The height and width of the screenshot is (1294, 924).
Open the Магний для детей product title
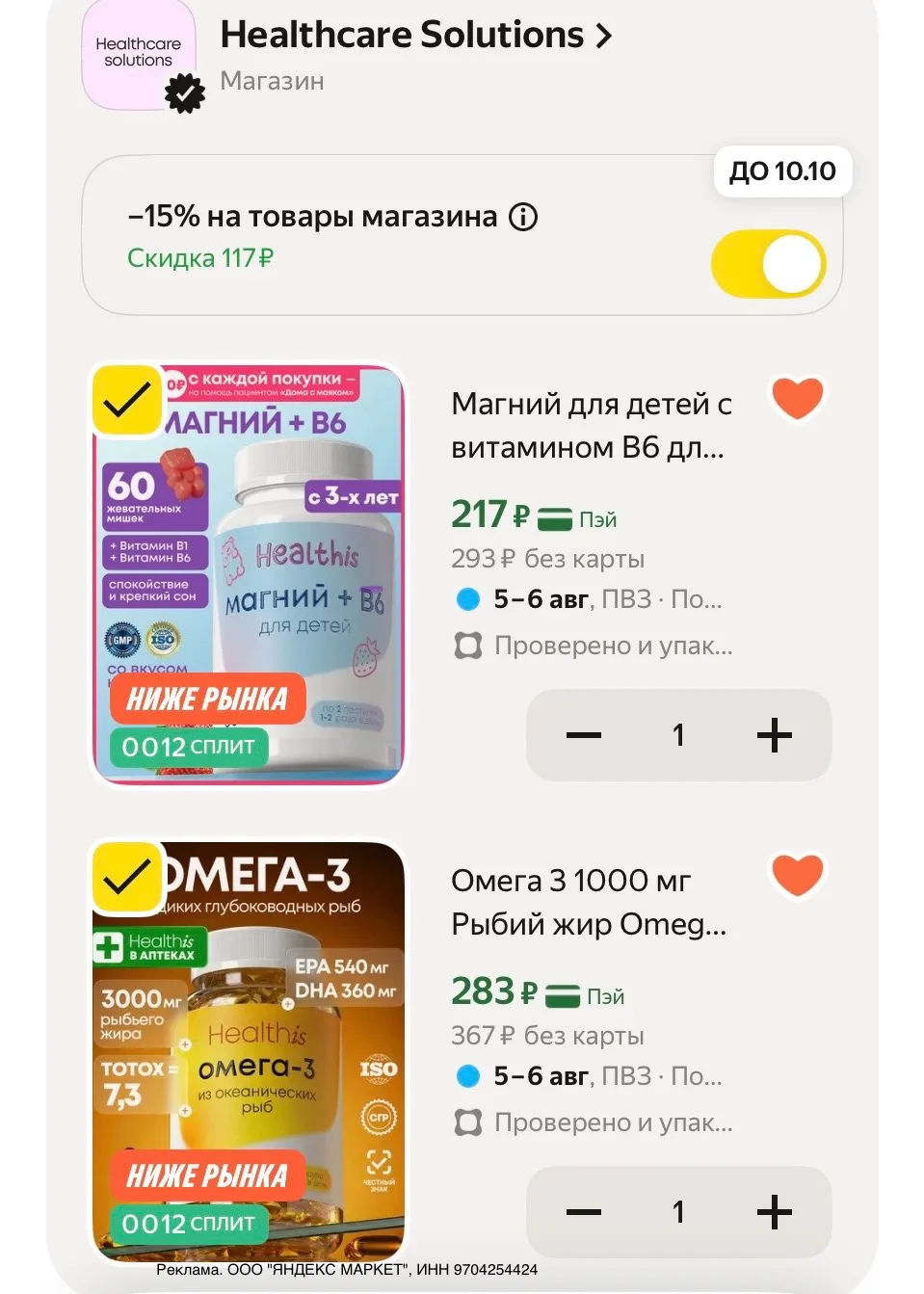coord(591,425)
